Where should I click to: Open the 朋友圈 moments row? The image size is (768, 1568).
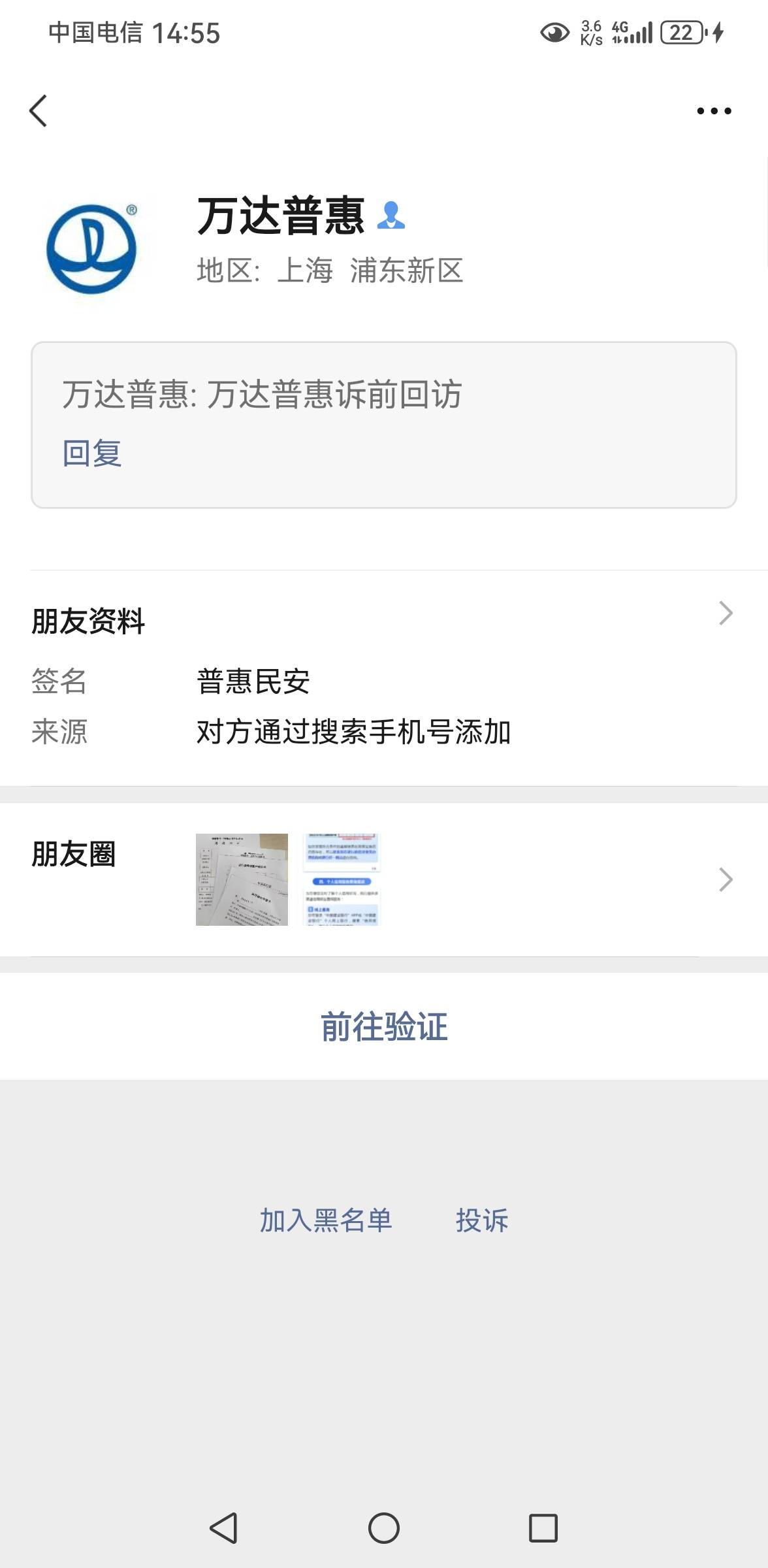(x=384, y=879)
